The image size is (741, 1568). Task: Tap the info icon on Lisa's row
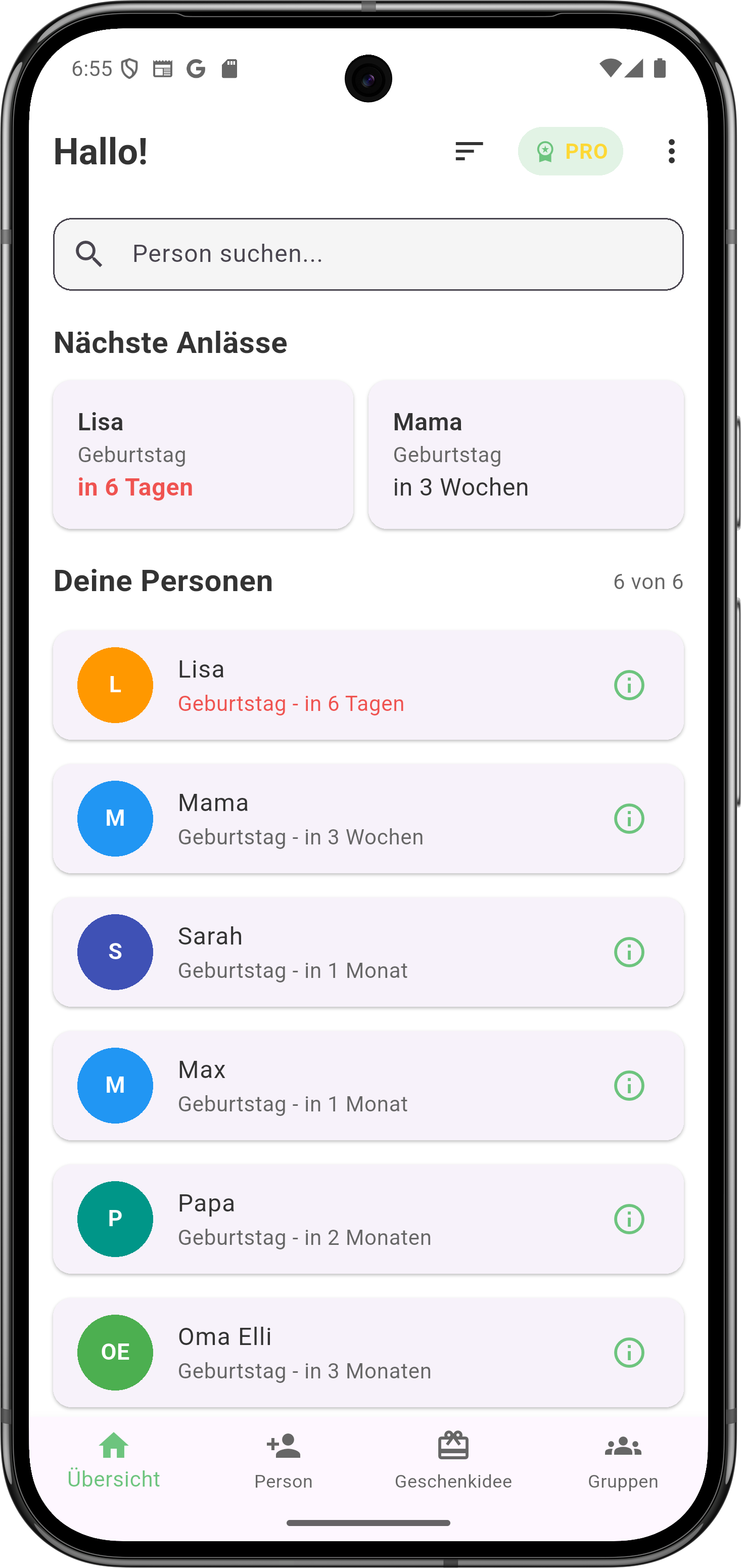[x=628, y=685]
